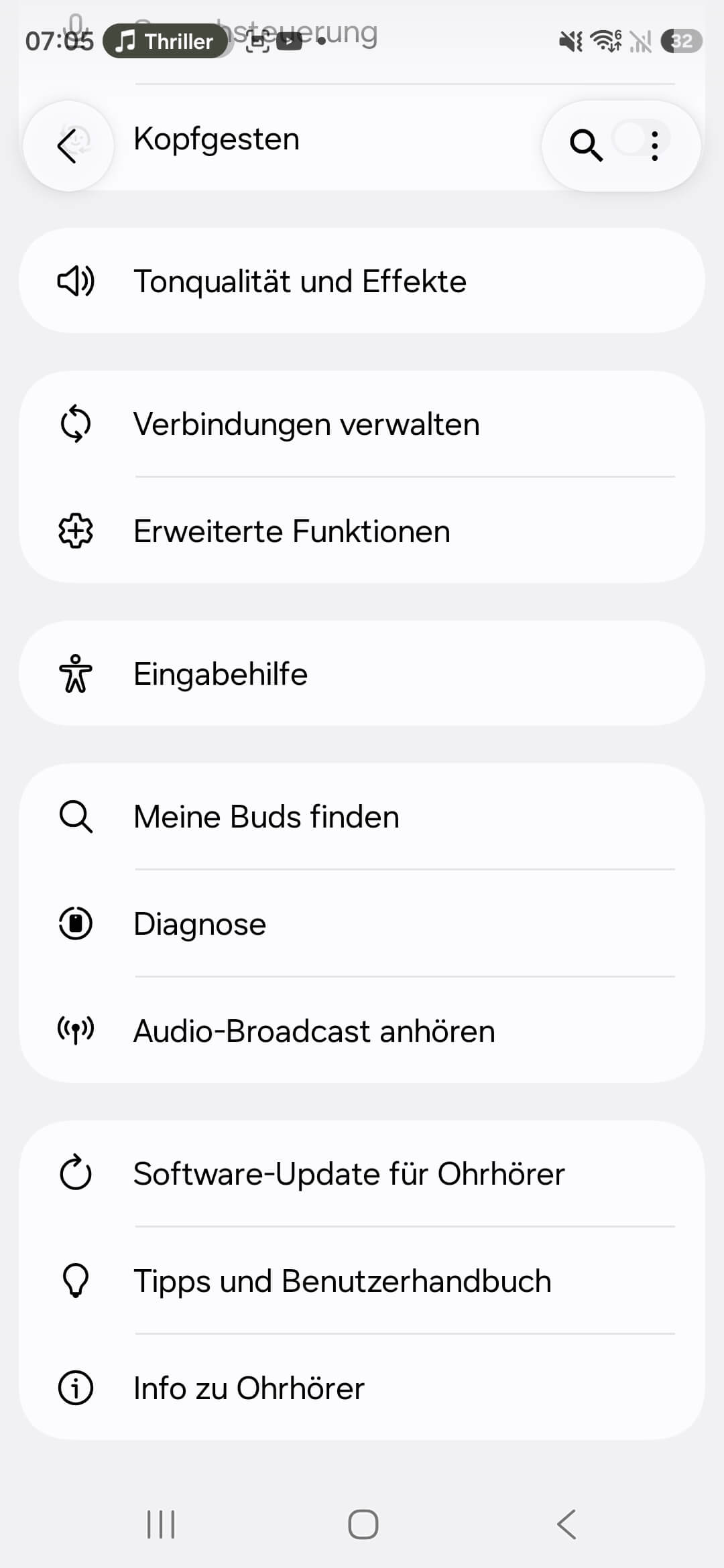This screenshot has width=724, height=1568.
Task: Select Verbindungen verwalten
Action: pyautogui.click(x=362, y=424)
